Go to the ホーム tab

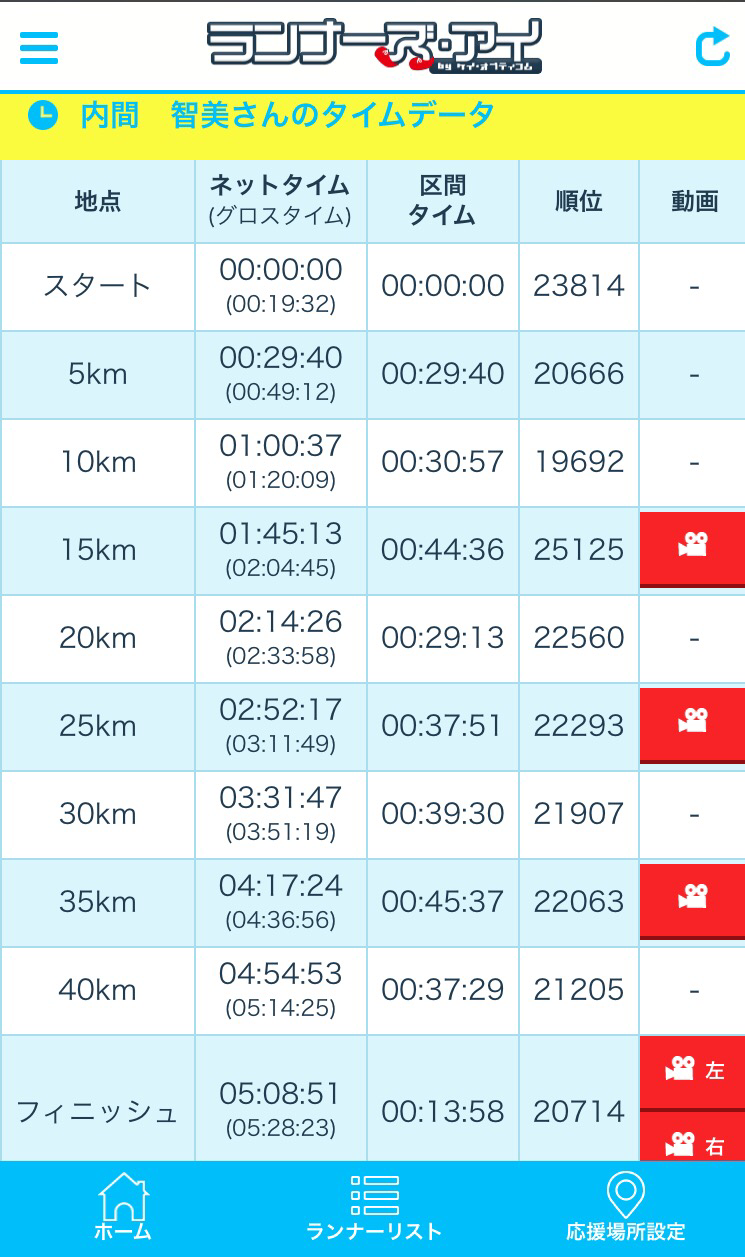(x=123, y=1208)
